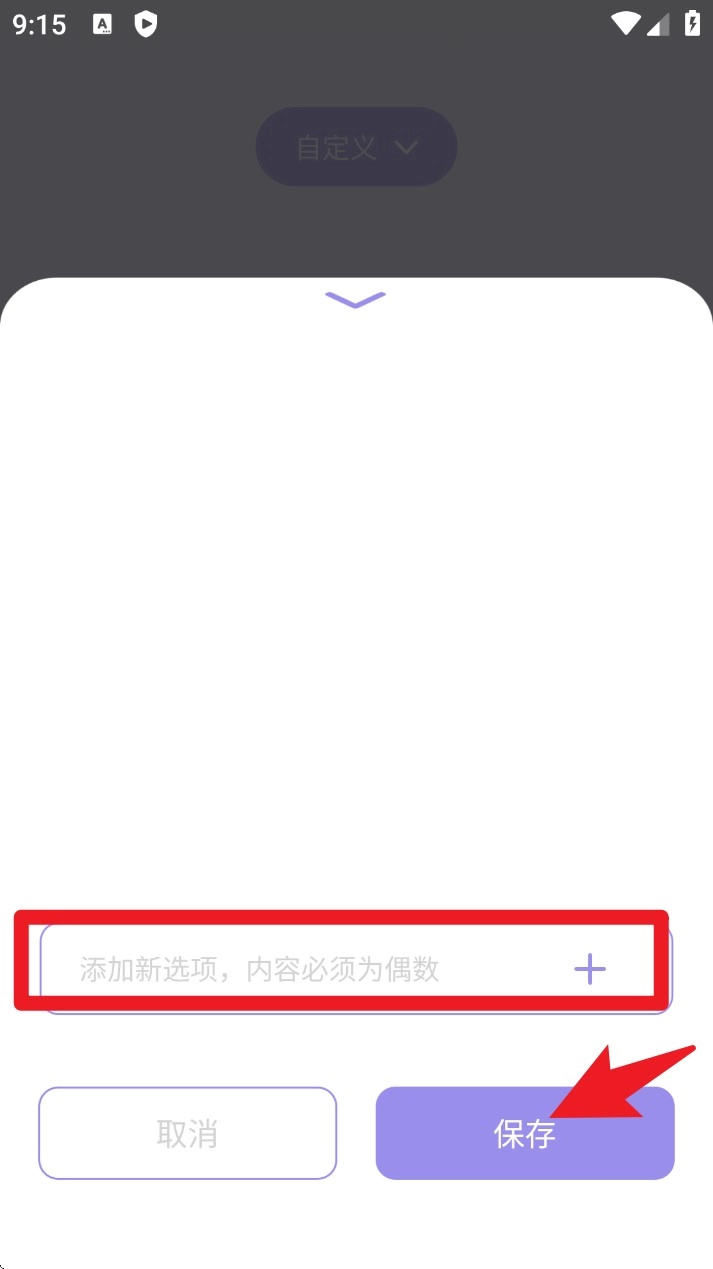Viewport: 713px width, 1269px height.
Task: Tap the 取消 cancel button
Action: tap(187, 1133)
